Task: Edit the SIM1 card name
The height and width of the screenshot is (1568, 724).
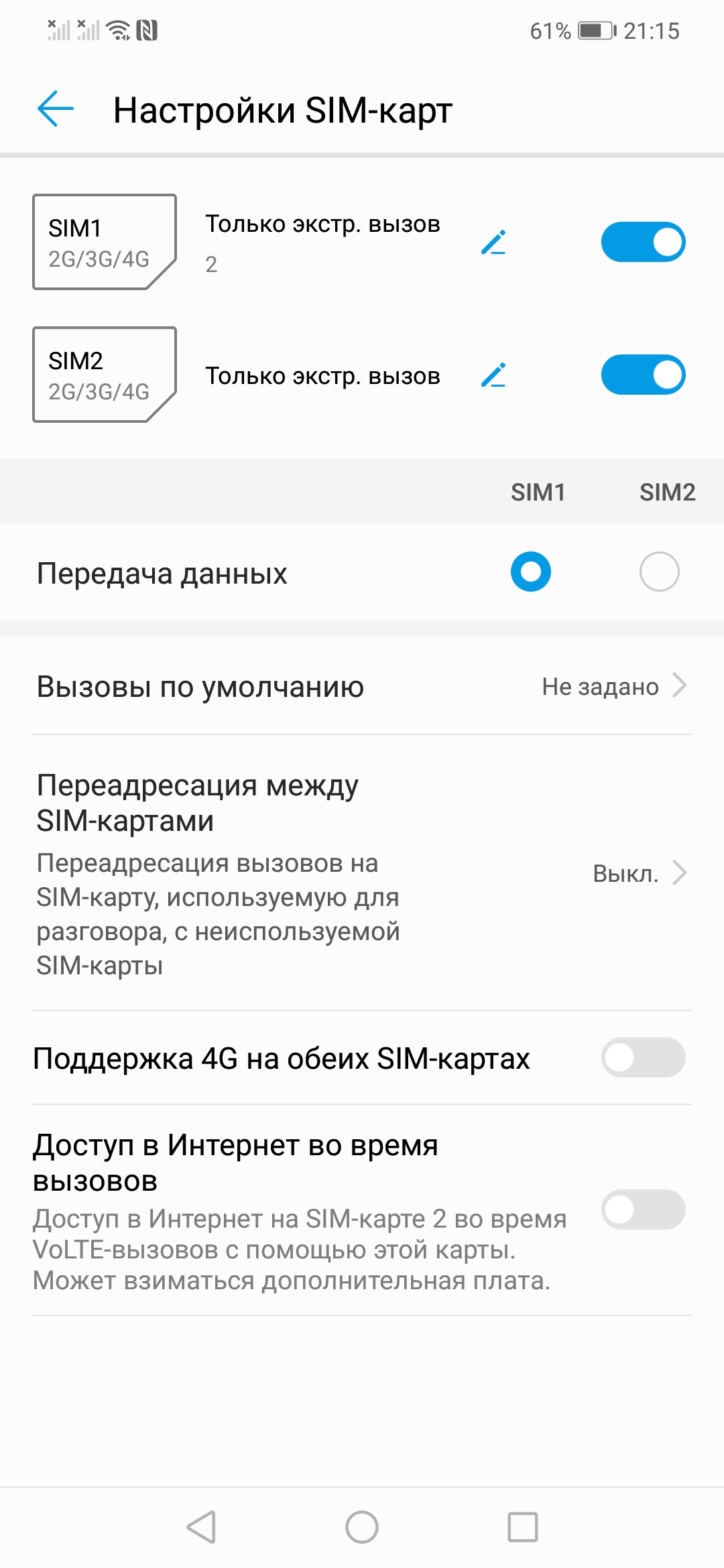Action: tap(493, 243)
